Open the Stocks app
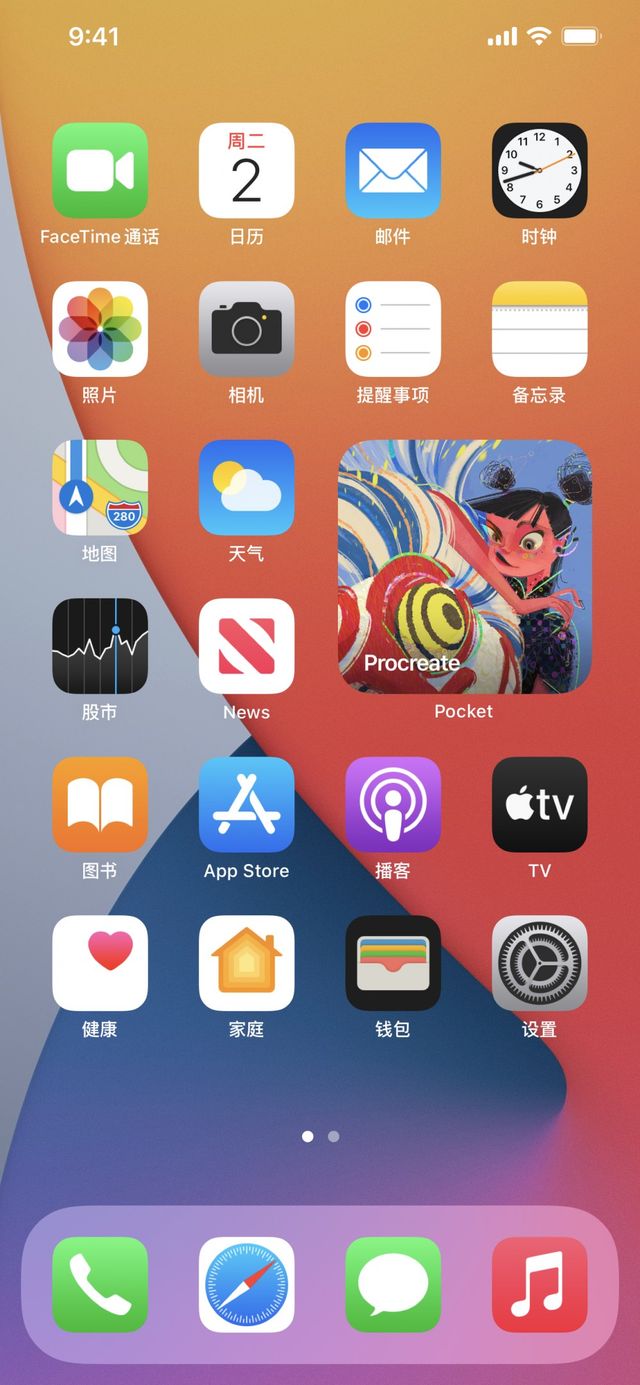640x1385 pixels. click(100, 646)
